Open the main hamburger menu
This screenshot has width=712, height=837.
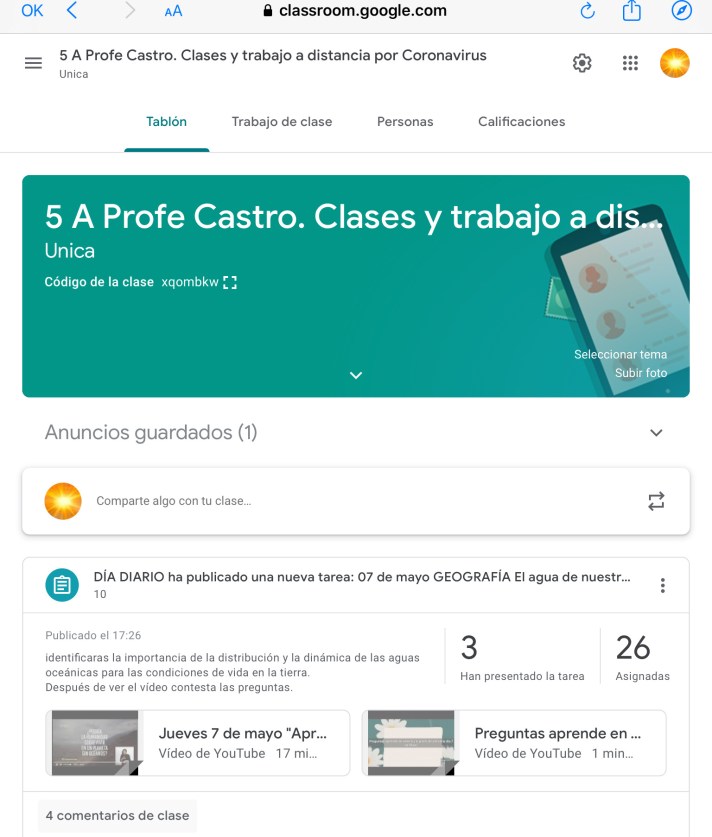[x=33, y=63]
